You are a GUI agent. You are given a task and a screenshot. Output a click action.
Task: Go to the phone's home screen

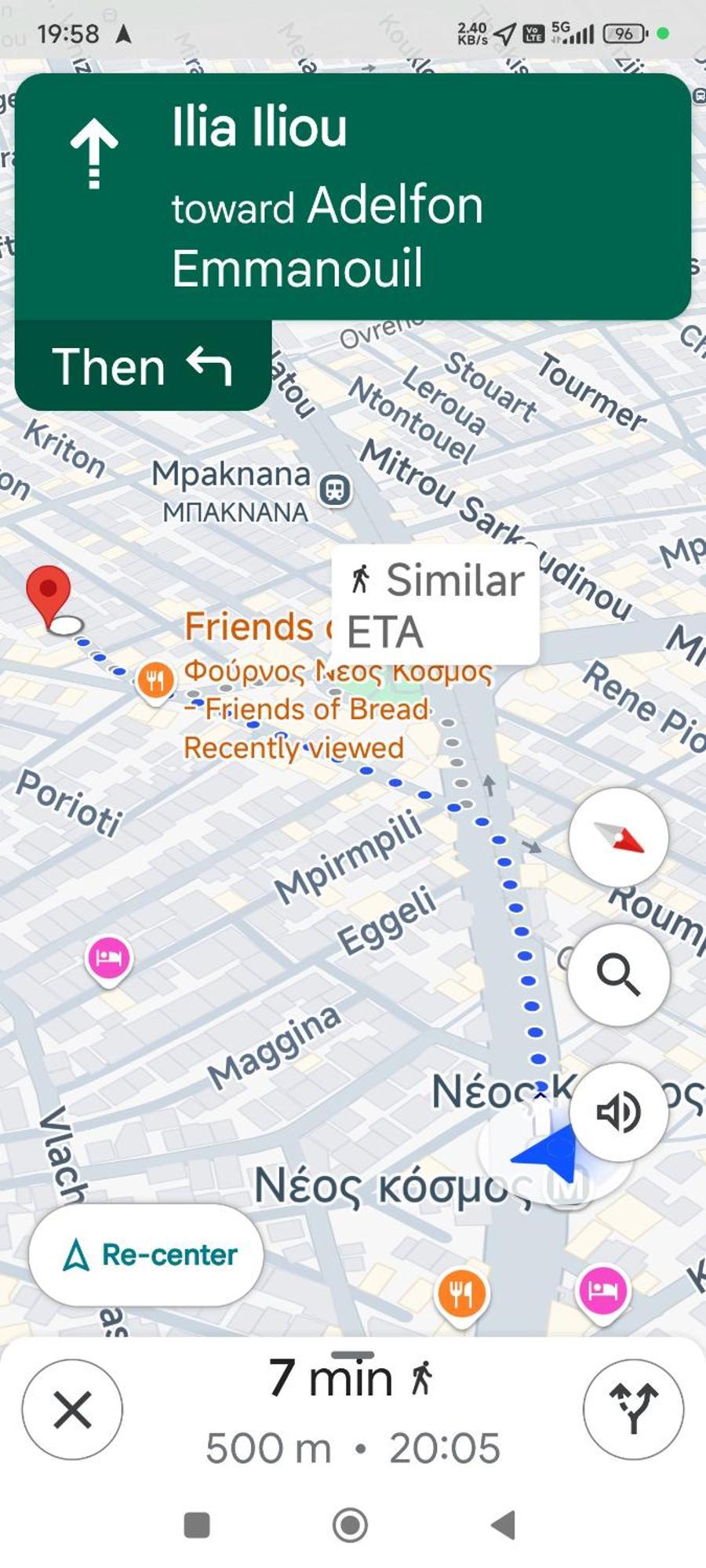pyautogui.click(x=350, y=1525)
